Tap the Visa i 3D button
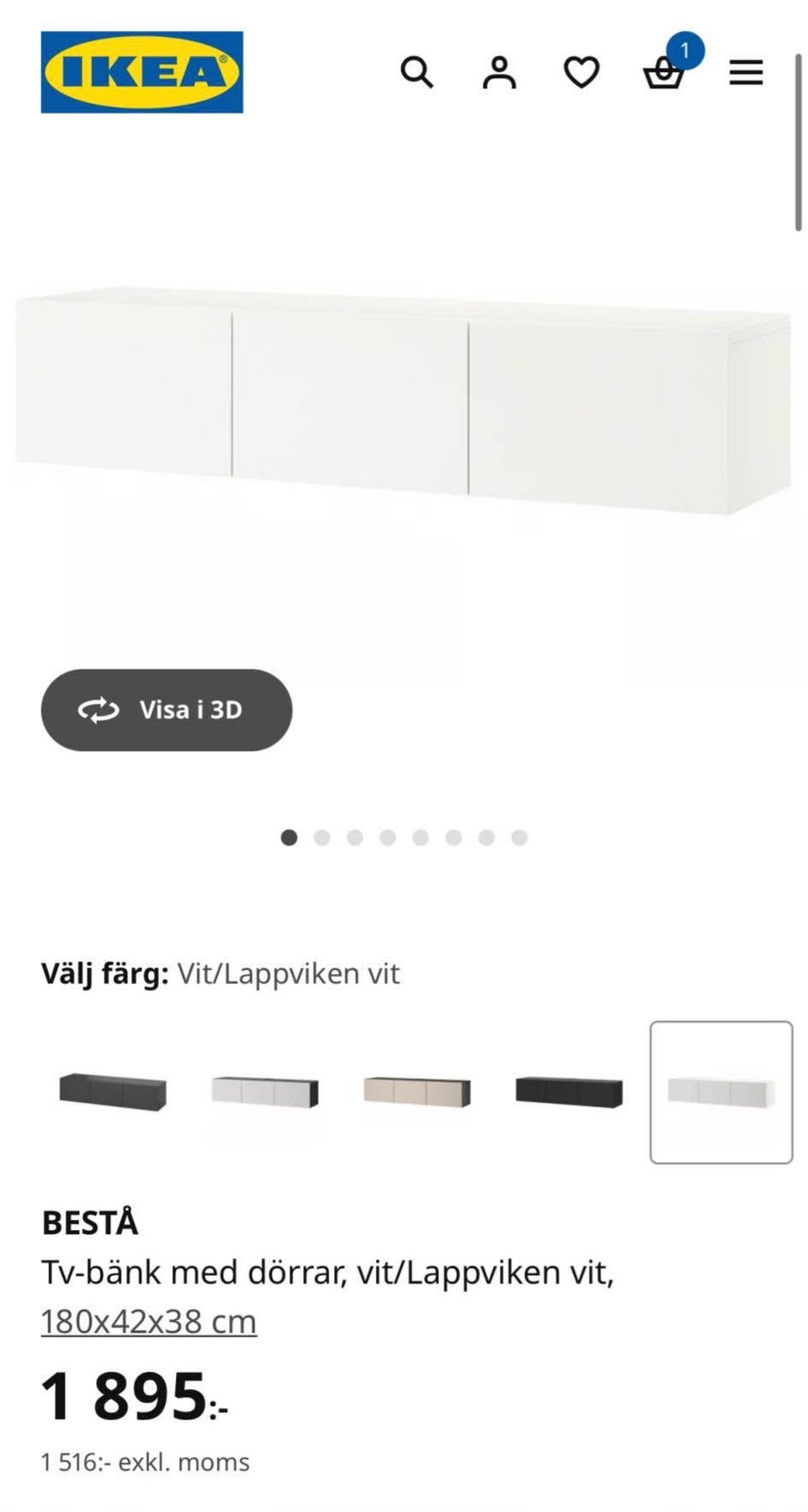Image resolution: width=808 pixels, height=1512 pixels. (167, 710)
